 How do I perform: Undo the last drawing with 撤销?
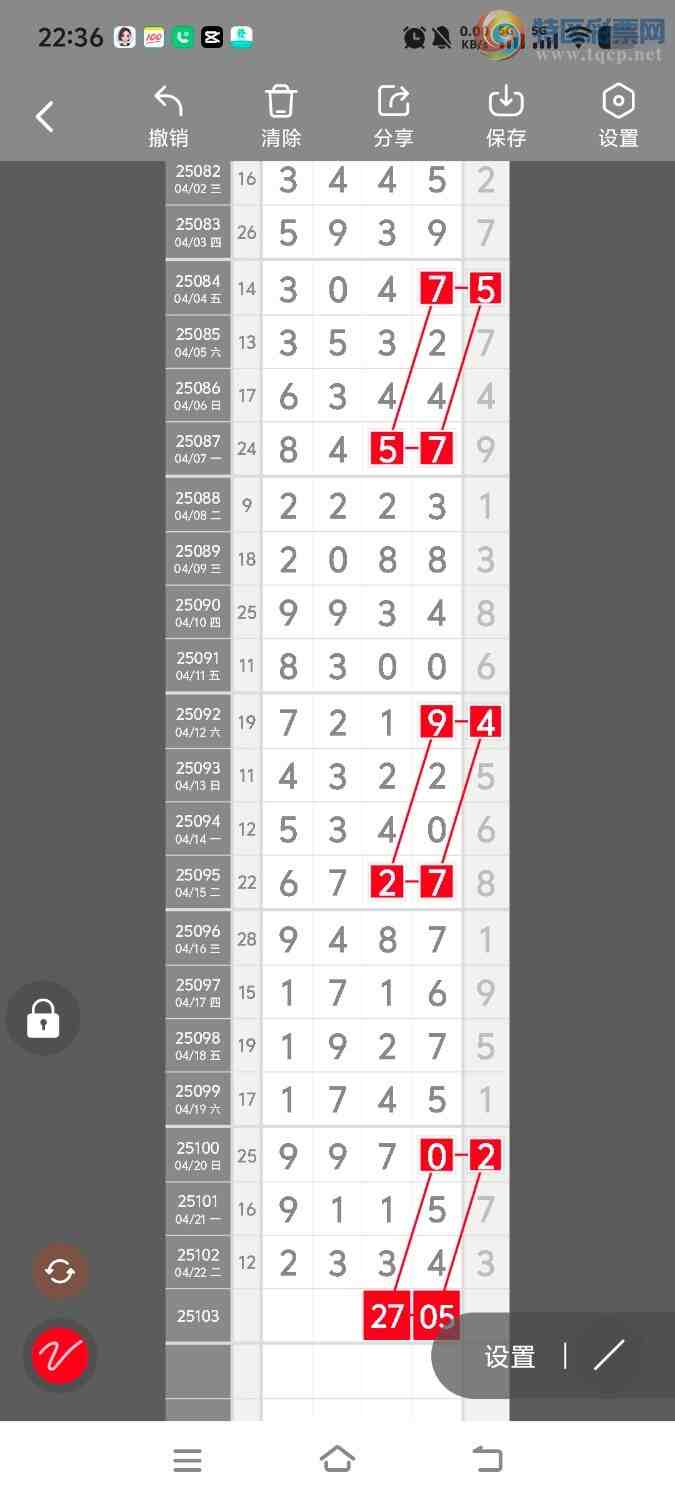click(x=168, y=117)
